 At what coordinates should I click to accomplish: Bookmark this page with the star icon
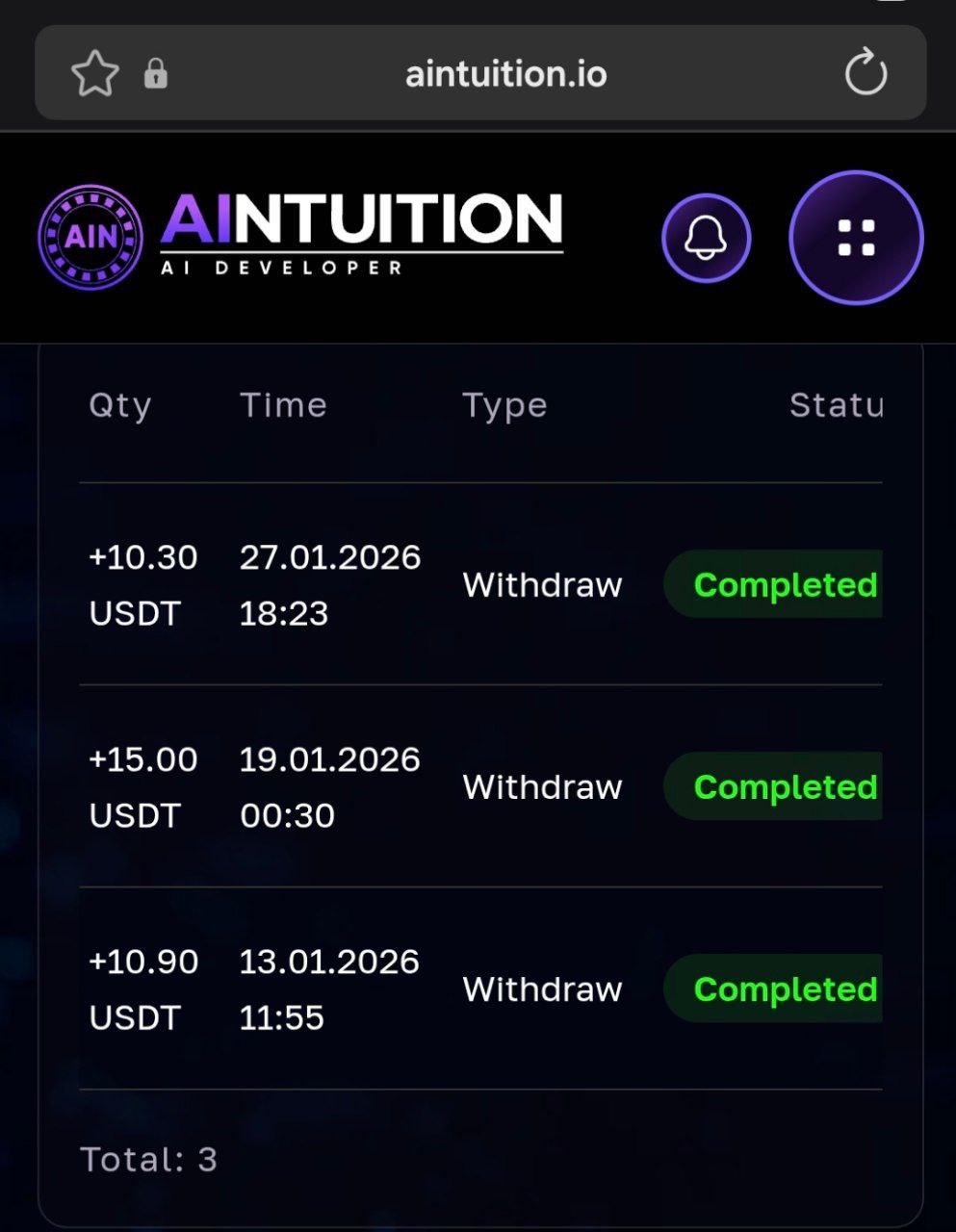click(x=95, y=74)
